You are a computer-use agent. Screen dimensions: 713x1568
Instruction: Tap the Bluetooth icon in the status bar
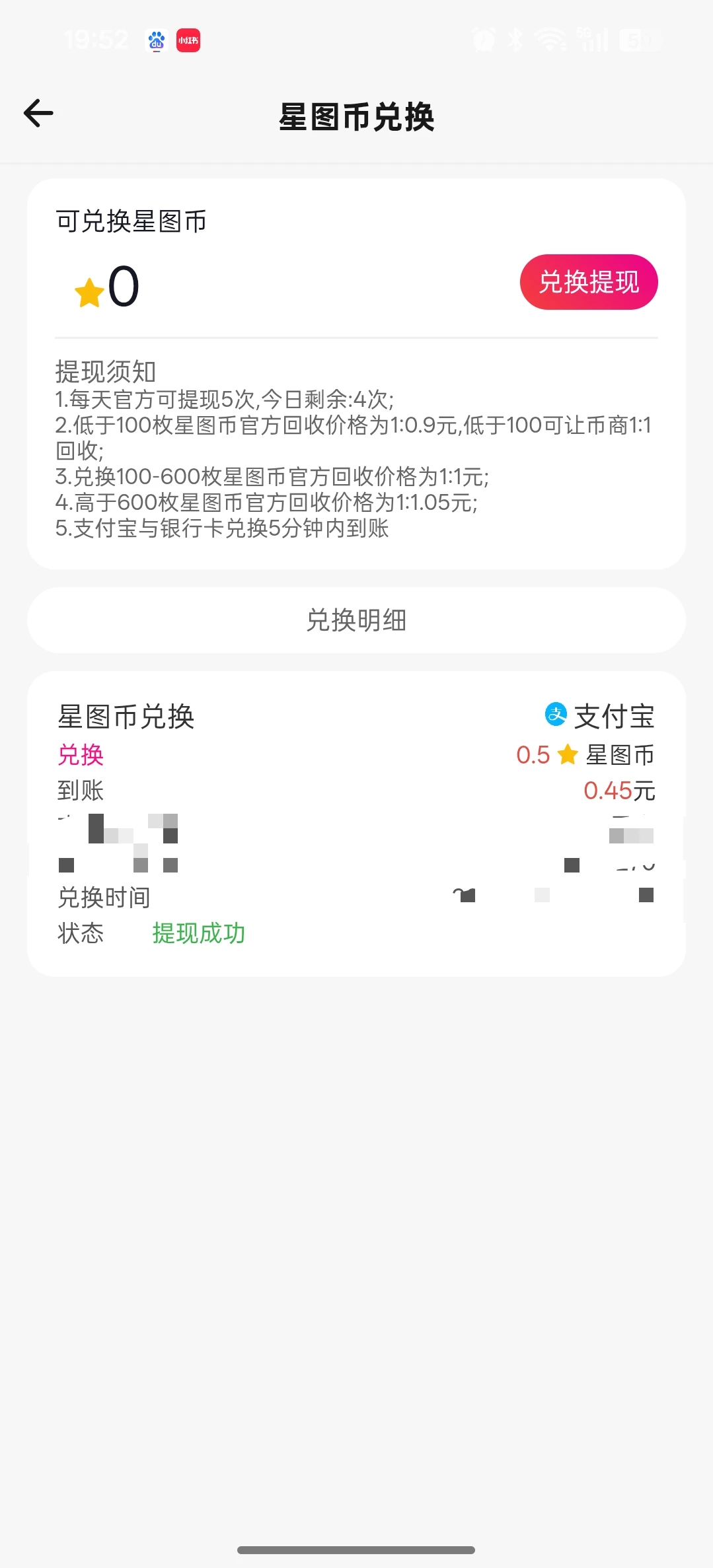tap(515, 40)
